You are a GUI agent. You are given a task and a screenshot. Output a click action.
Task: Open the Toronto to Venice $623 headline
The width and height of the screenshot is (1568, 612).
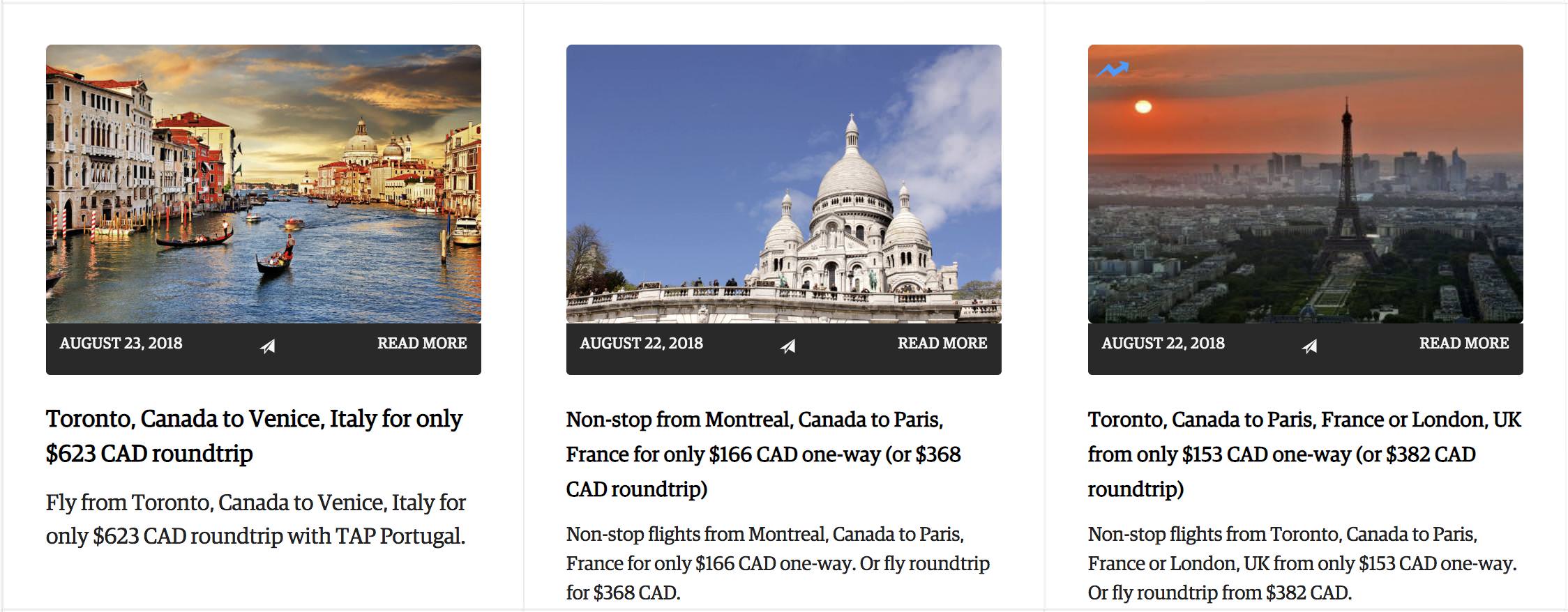click(x=255, y=436)
